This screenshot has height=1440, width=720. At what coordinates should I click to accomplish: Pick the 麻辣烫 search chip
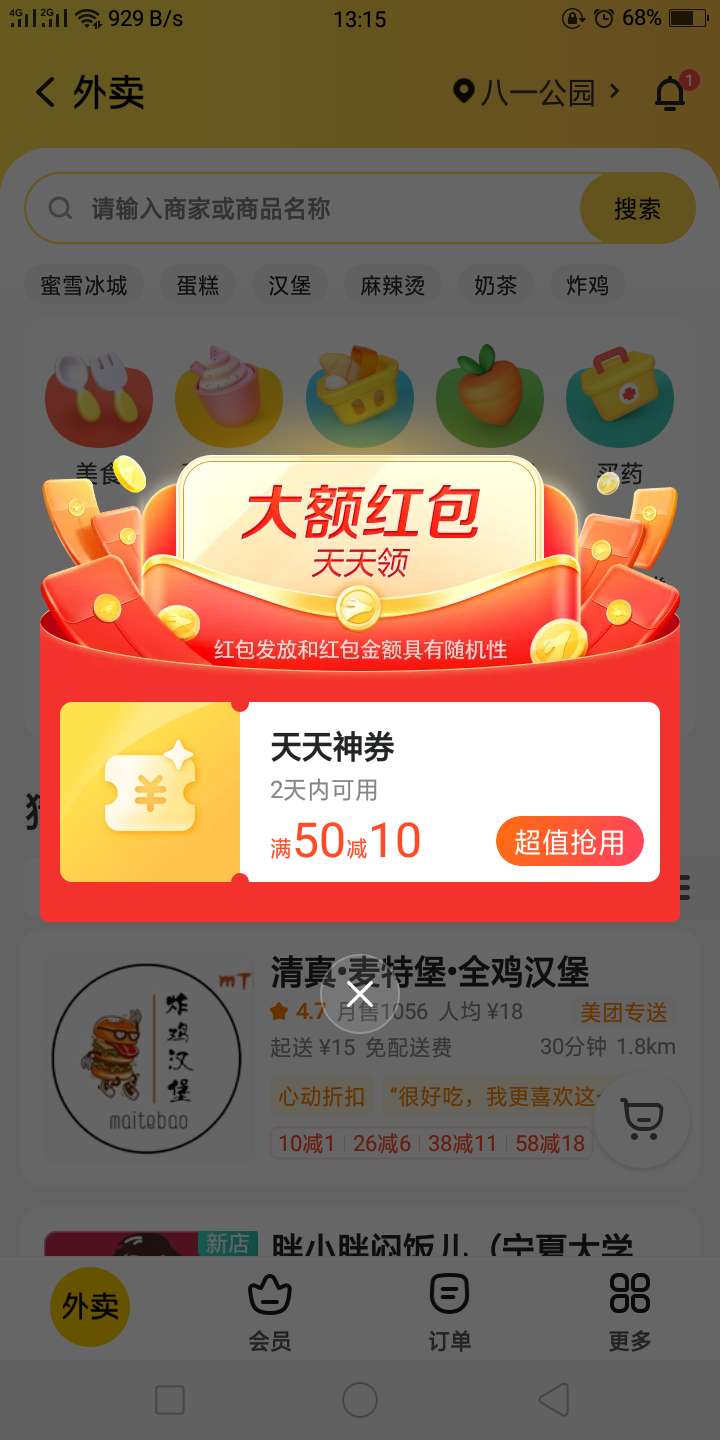[393, 285]
